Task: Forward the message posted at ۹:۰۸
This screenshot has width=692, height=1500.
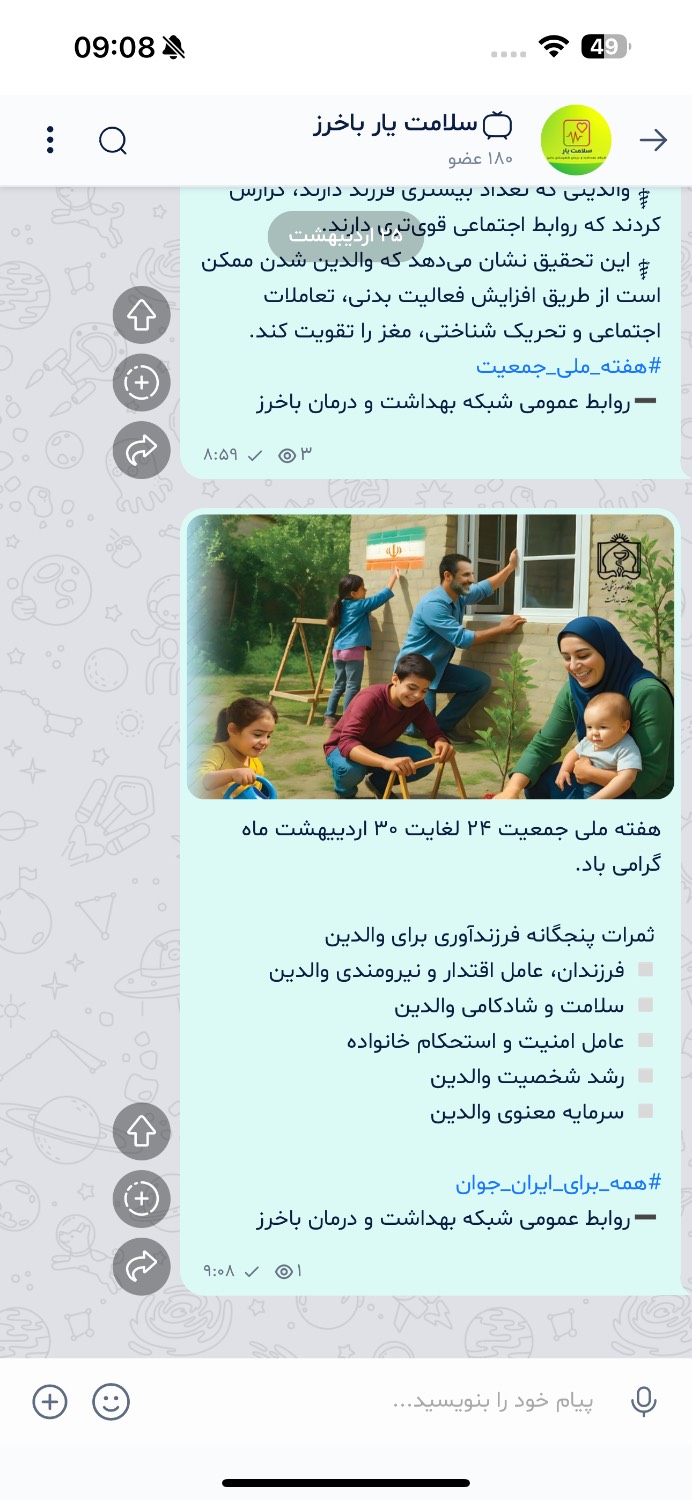Action: point(142,1267)
